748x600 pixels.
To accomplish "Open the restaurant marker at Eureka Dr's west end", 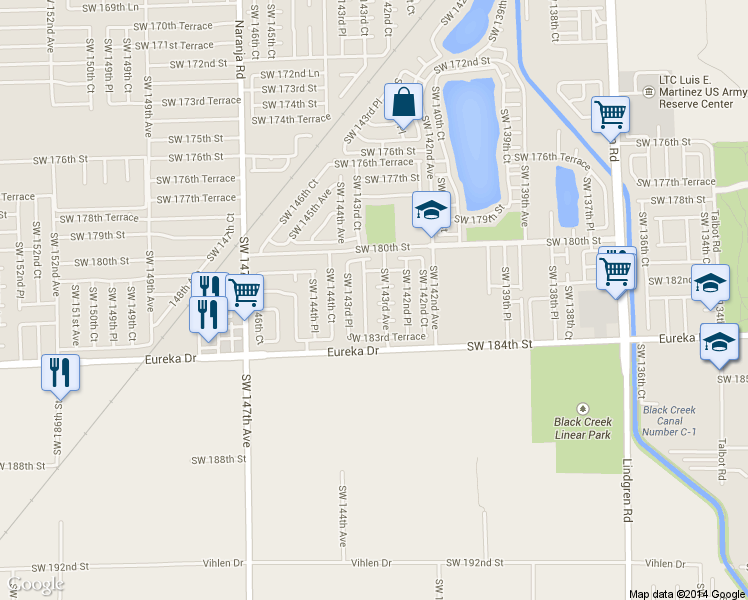I will [60, 373].
